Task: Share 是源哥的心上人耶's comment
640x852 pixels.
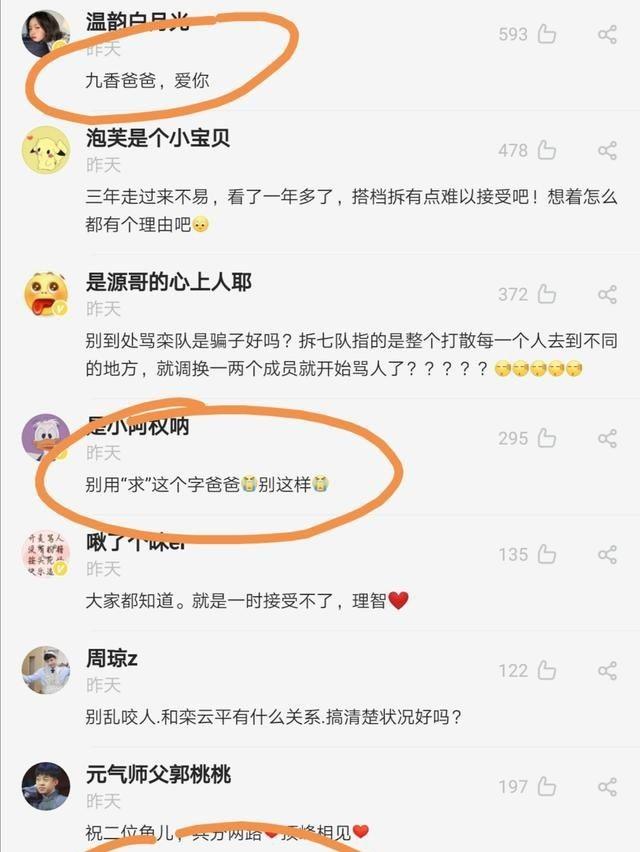Action: click(607, 294)
